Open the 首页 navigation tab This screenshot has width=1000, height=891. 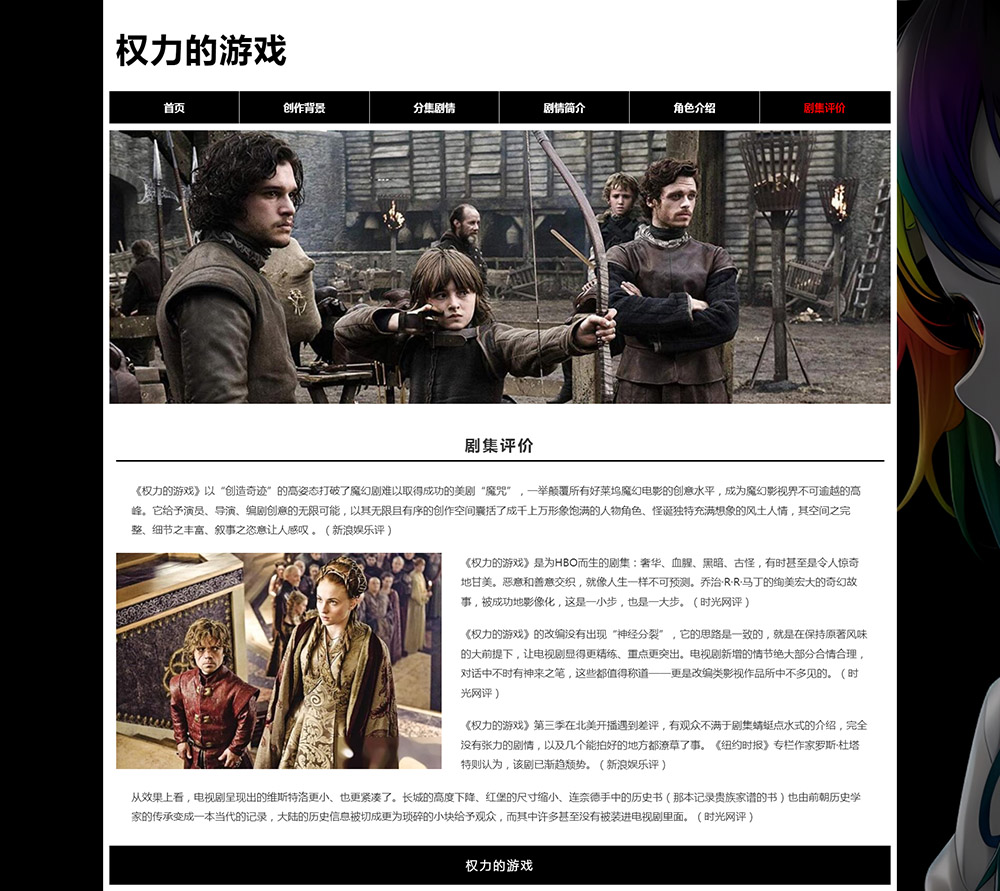pyautogui.click(x=174, y=108)
